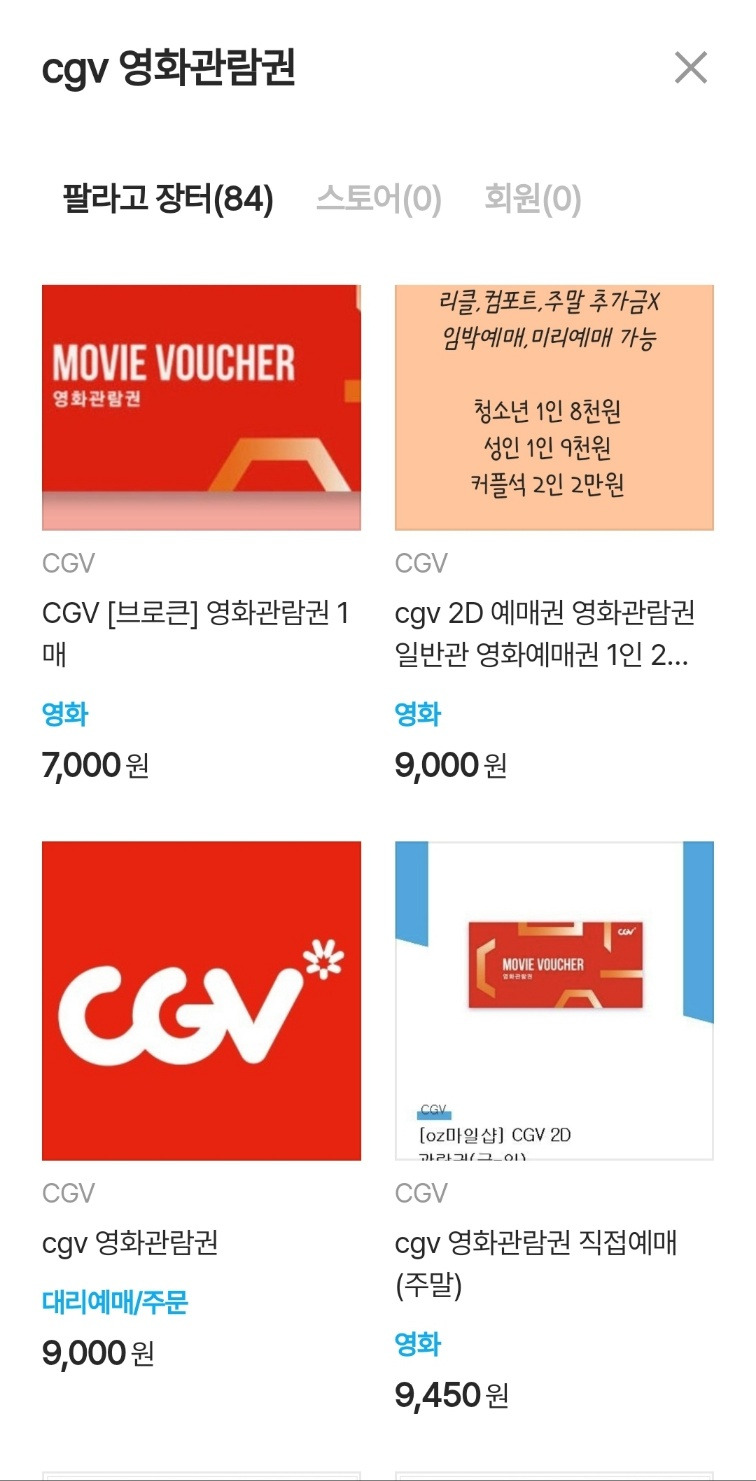This screenshot has height=1481, width=756.
Task: Click the CGV seller name under the voucher image
Action: (64, 563)
